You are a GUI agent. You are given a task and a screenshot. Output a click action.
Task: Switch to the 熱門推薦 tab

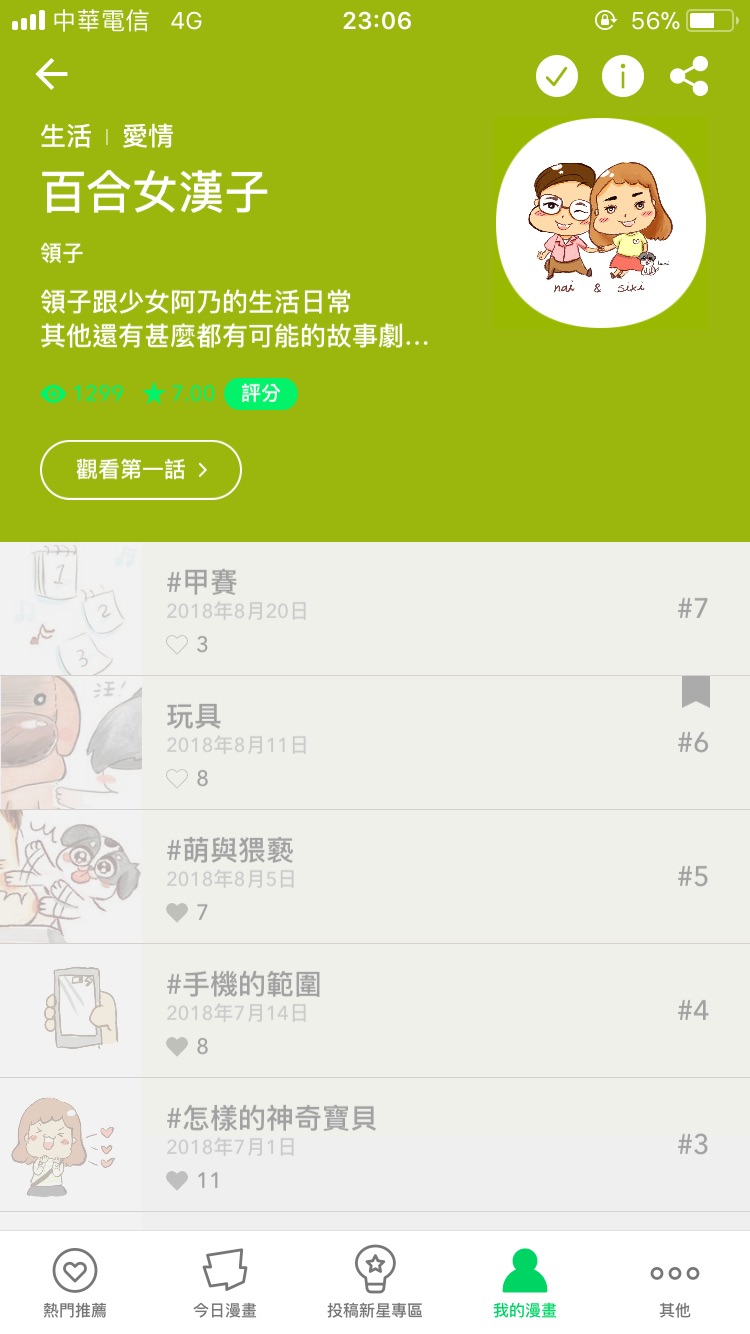click(75, 1283)
